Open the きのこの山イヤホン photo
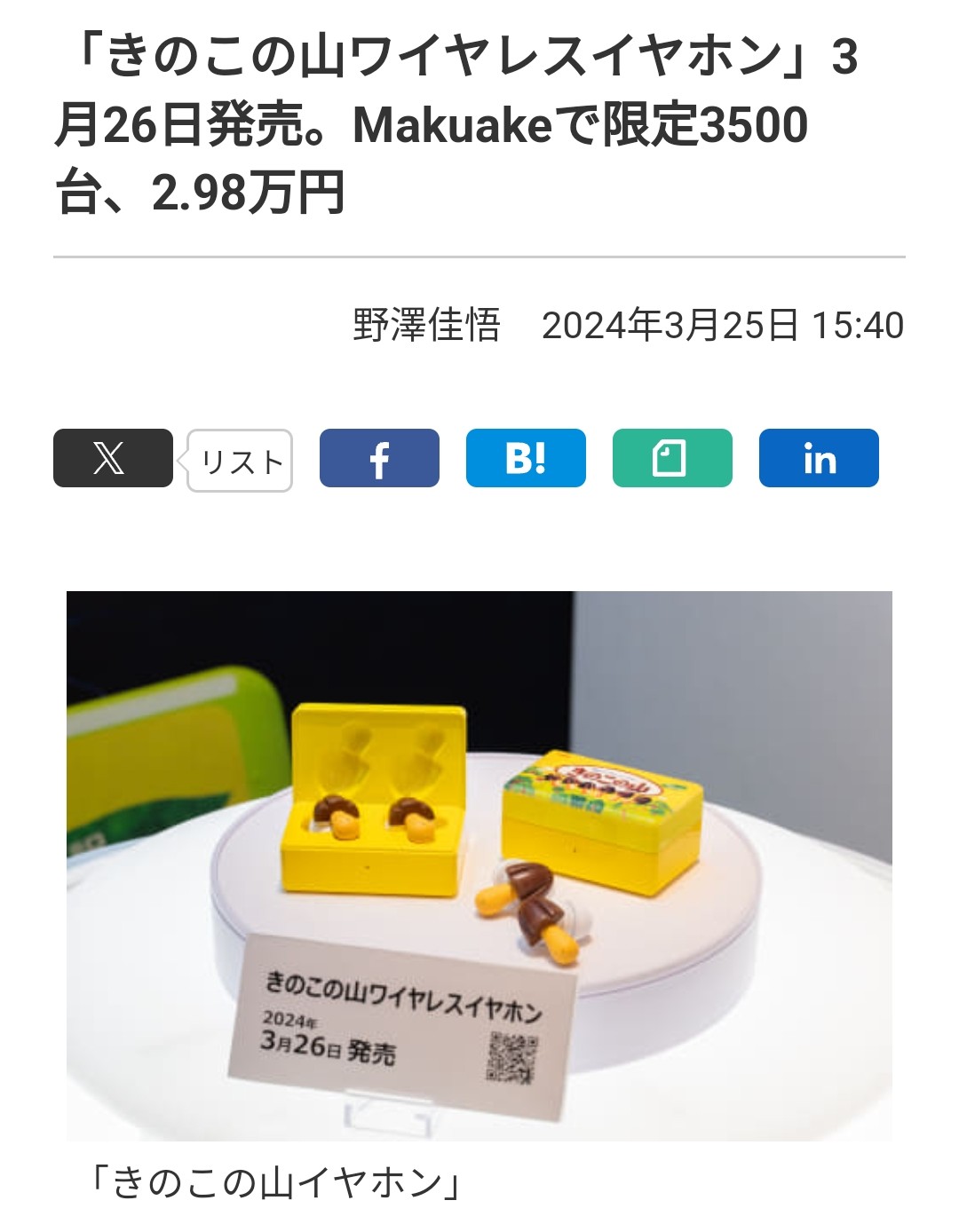 click(479, 865)
